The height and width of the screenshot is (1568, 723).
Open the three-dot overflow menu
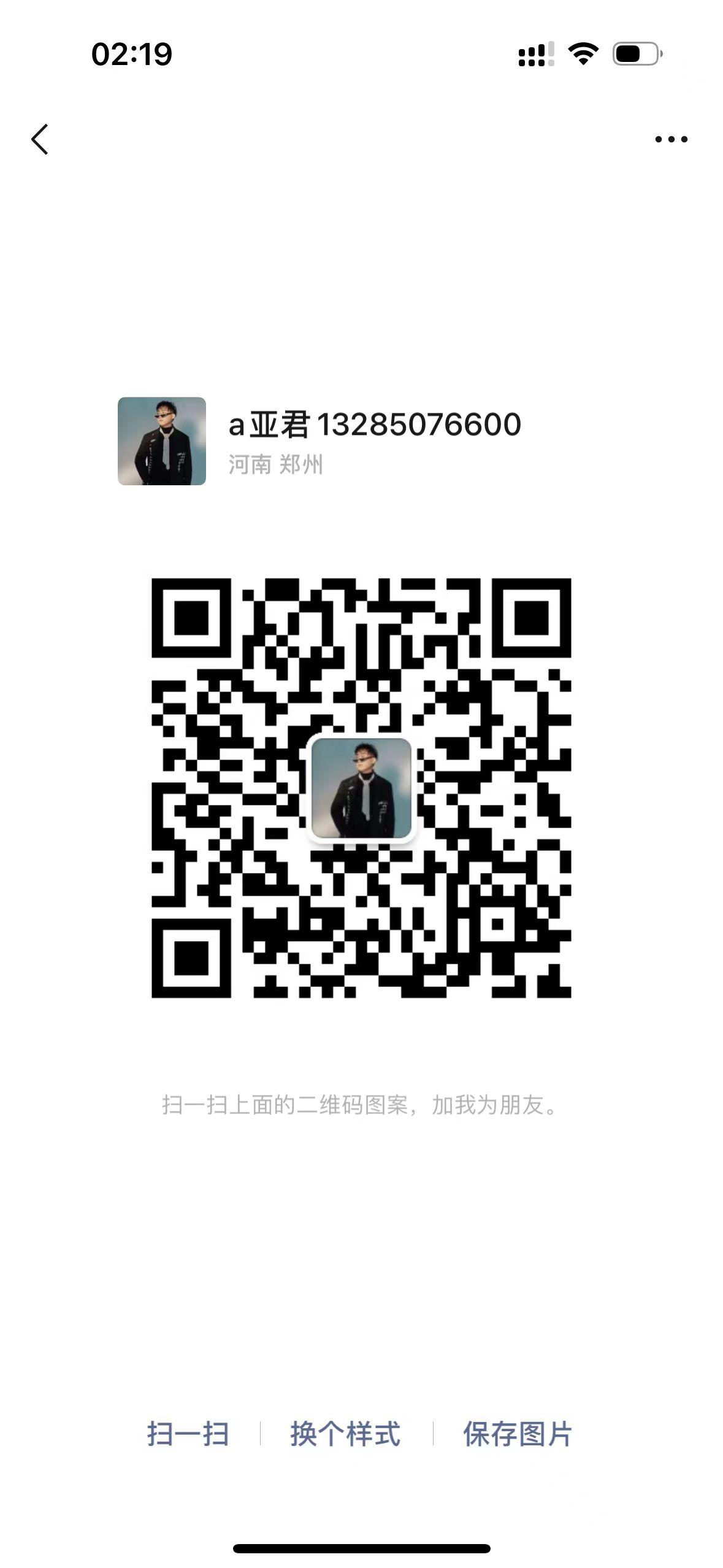click(x=671, y=139)
